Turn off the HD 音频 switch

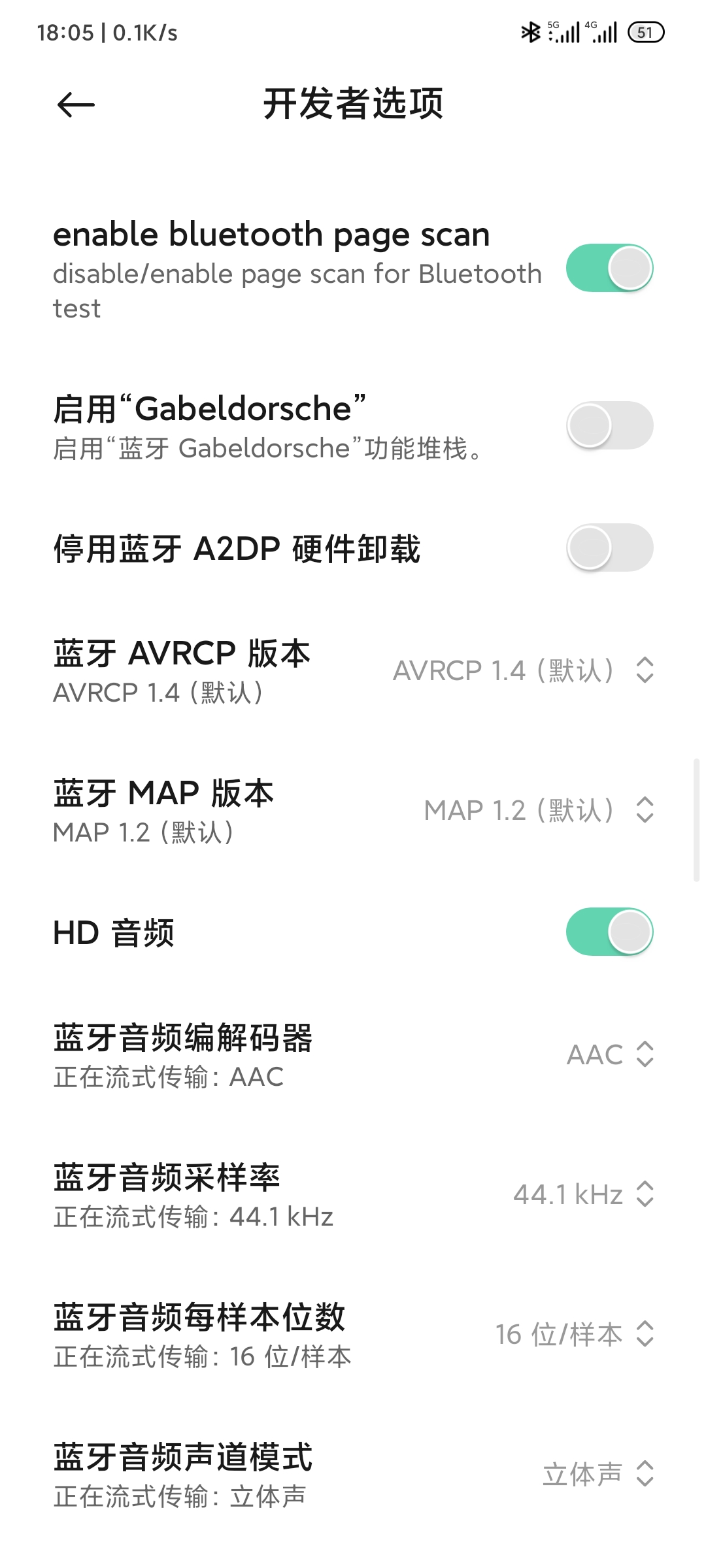coord(609,932)
